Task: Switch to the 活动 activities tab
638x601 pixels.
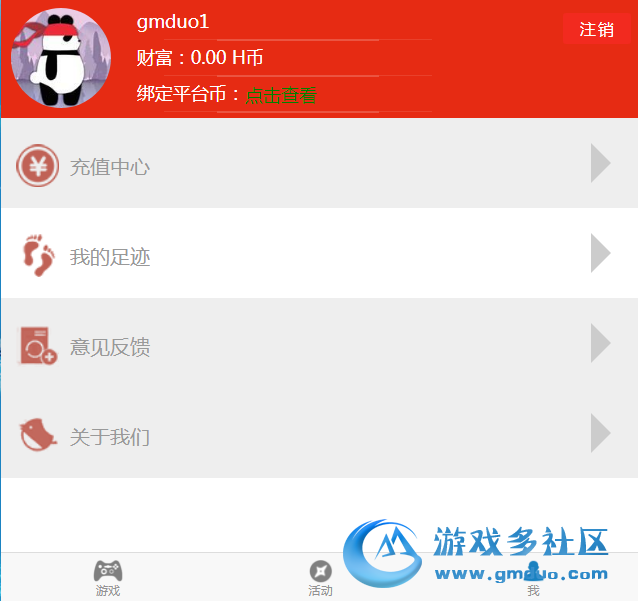Action: [x=320, y=578]
